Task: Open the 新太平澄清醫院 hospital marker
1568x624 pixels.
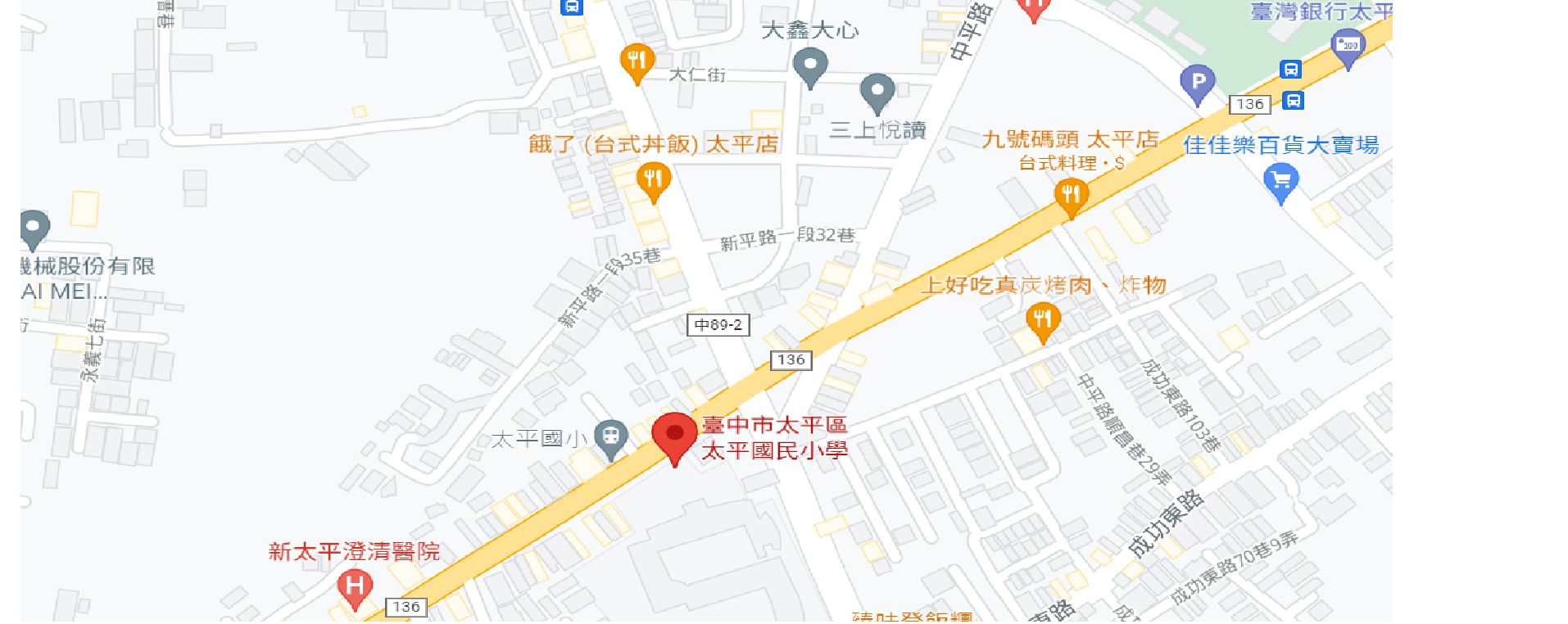Action: click(x=355, y=587)
